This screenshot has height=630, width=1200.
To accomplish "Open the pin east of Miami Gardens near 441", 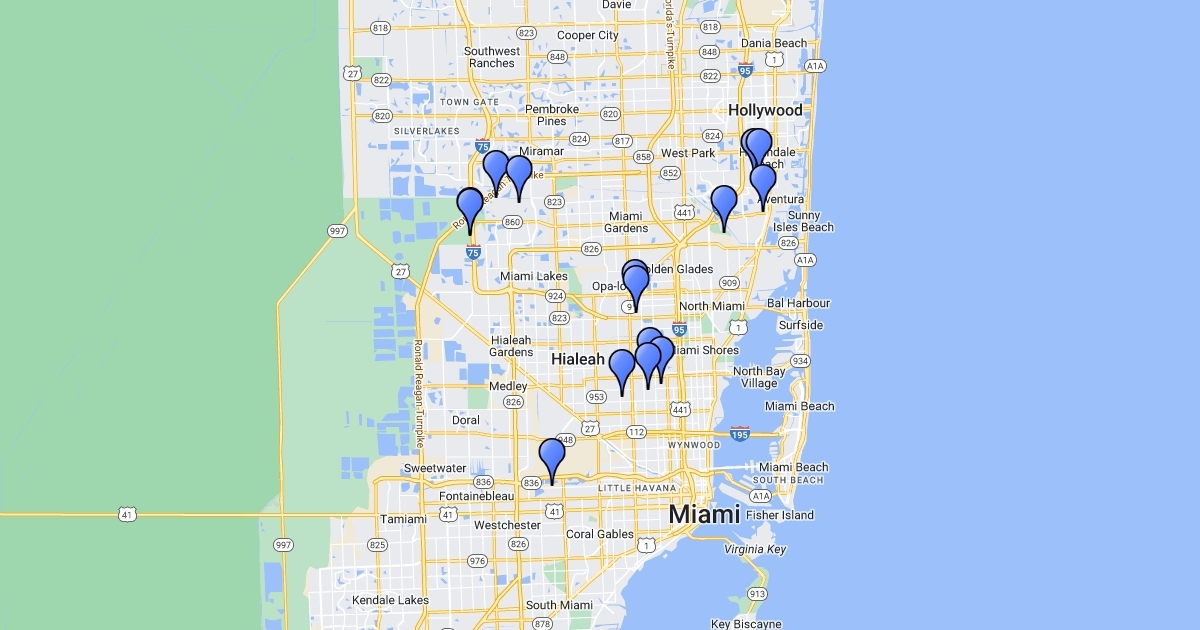I will click(724, 204).
